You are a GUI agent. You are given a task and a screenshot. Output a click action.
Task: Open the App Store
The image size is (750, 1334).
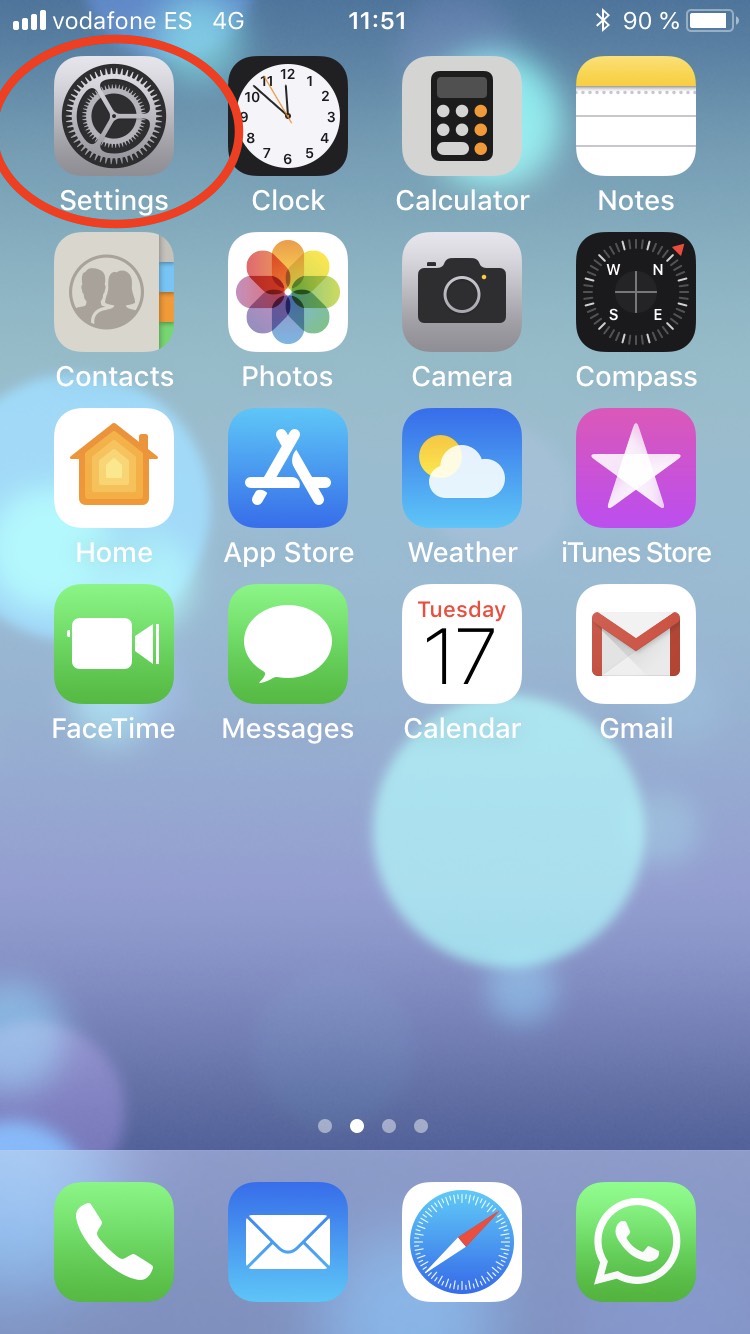288,468
